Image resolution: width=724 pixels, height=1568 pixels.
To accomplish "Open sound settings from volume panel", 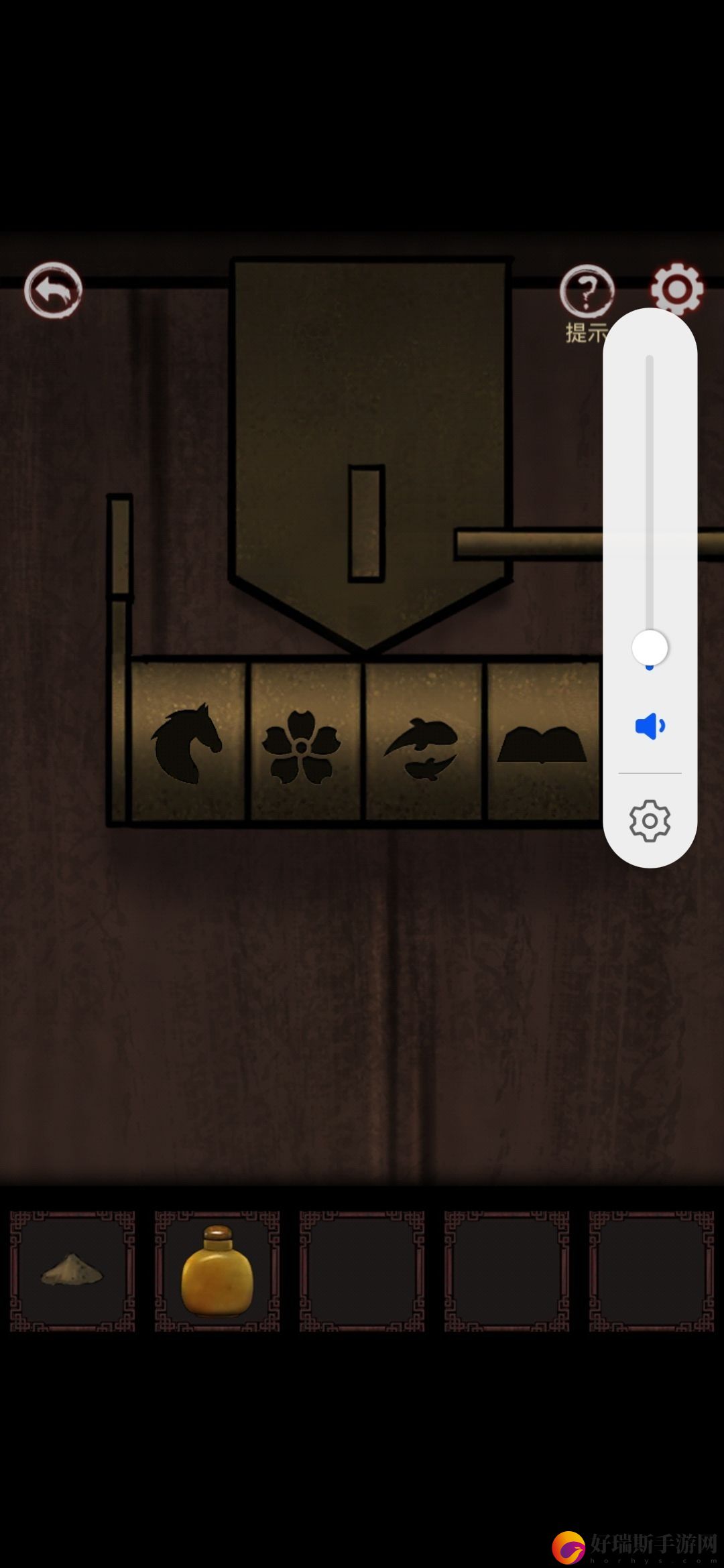I will 650,820.
